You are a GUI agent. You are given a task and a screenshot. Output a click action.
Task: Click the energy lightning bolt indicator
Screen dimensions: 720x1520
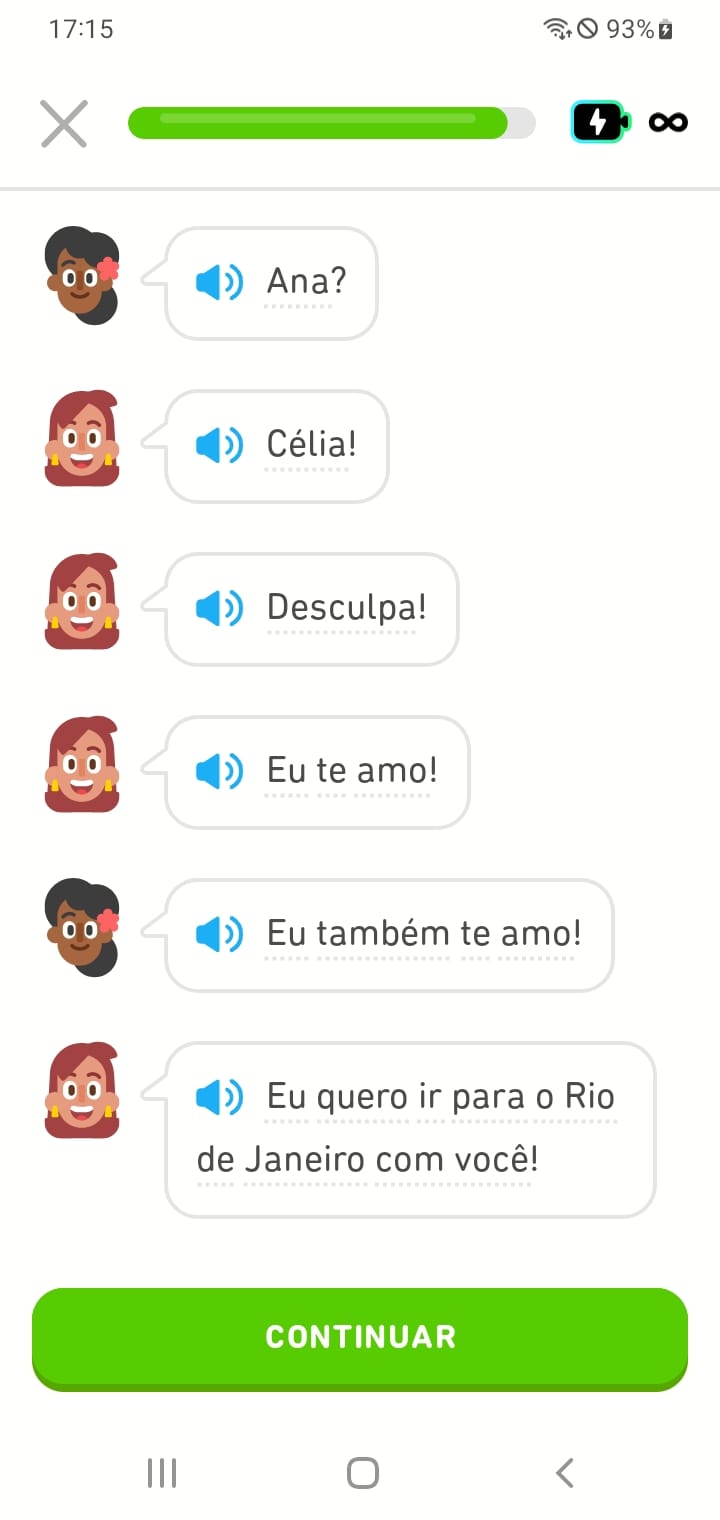(598, 122)
